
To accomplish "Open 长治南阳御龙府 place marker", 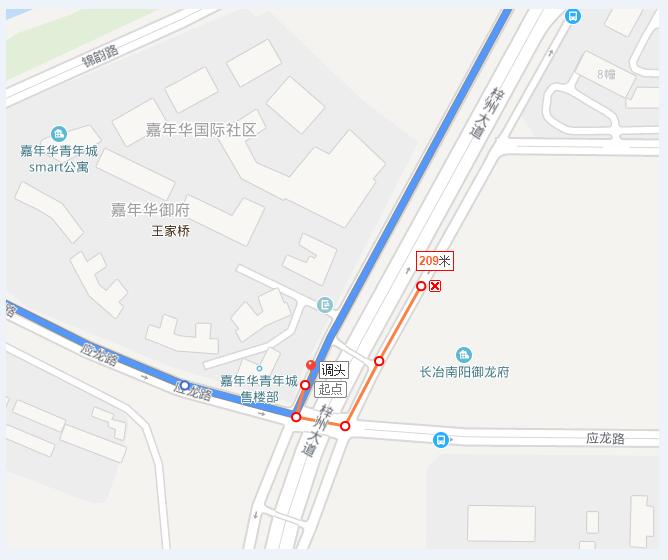I will click(x=464, y=355).
